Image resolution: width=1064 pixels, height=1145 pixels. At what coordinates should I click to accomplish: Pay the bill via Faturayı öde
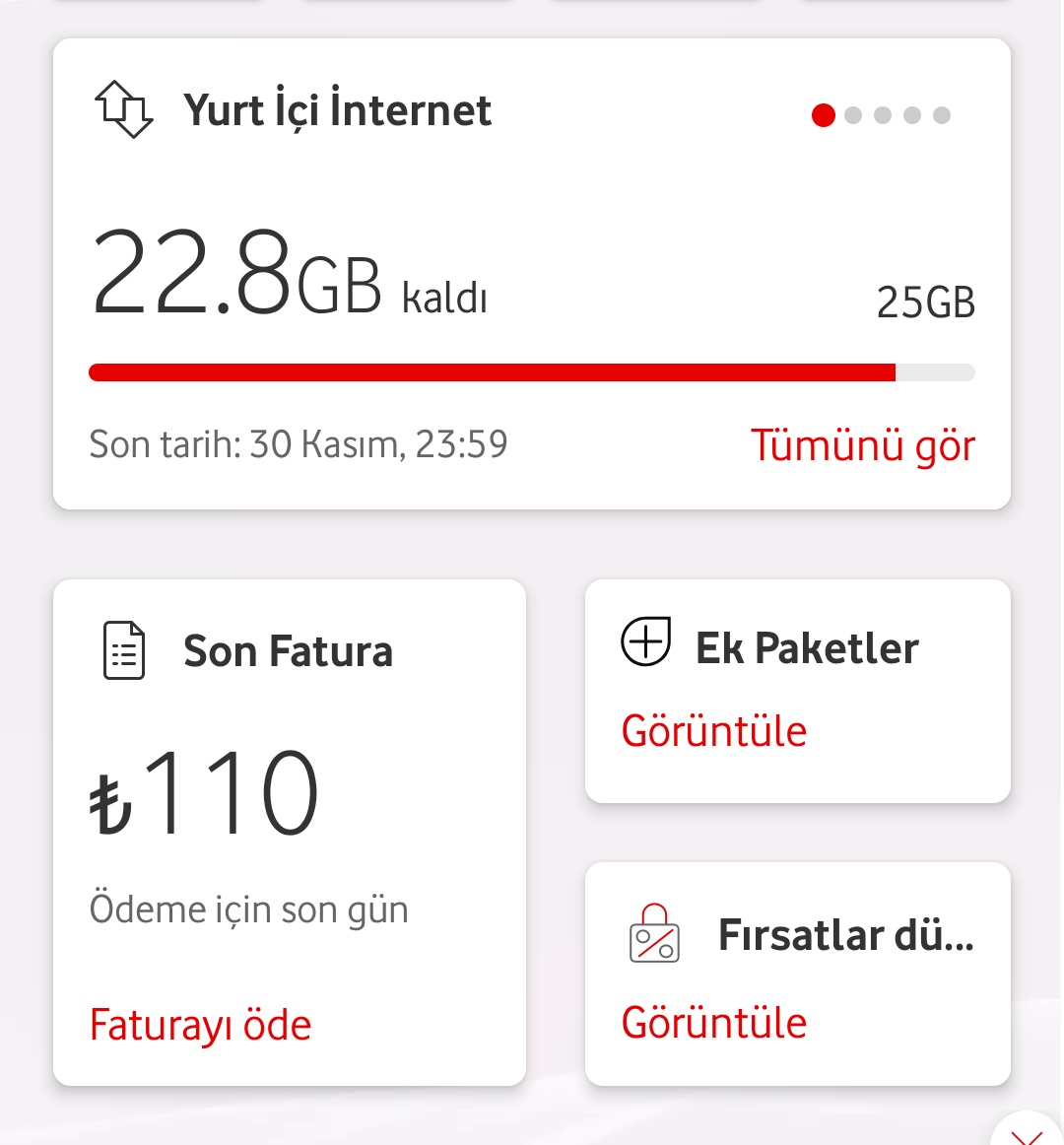(x=200, y=1025)
